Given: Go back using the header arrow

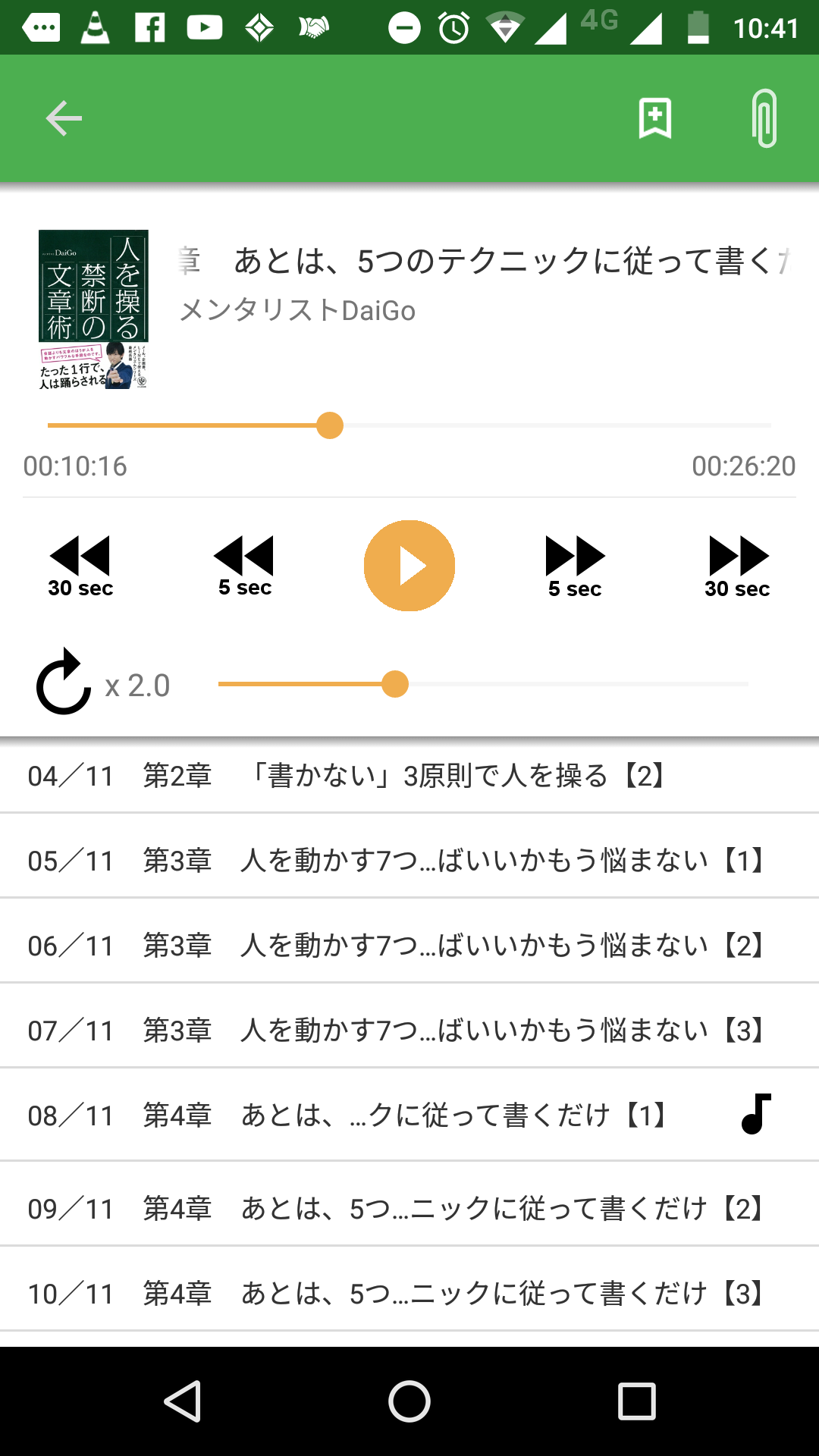Looking at the screenshot, I should click(64, 118).
